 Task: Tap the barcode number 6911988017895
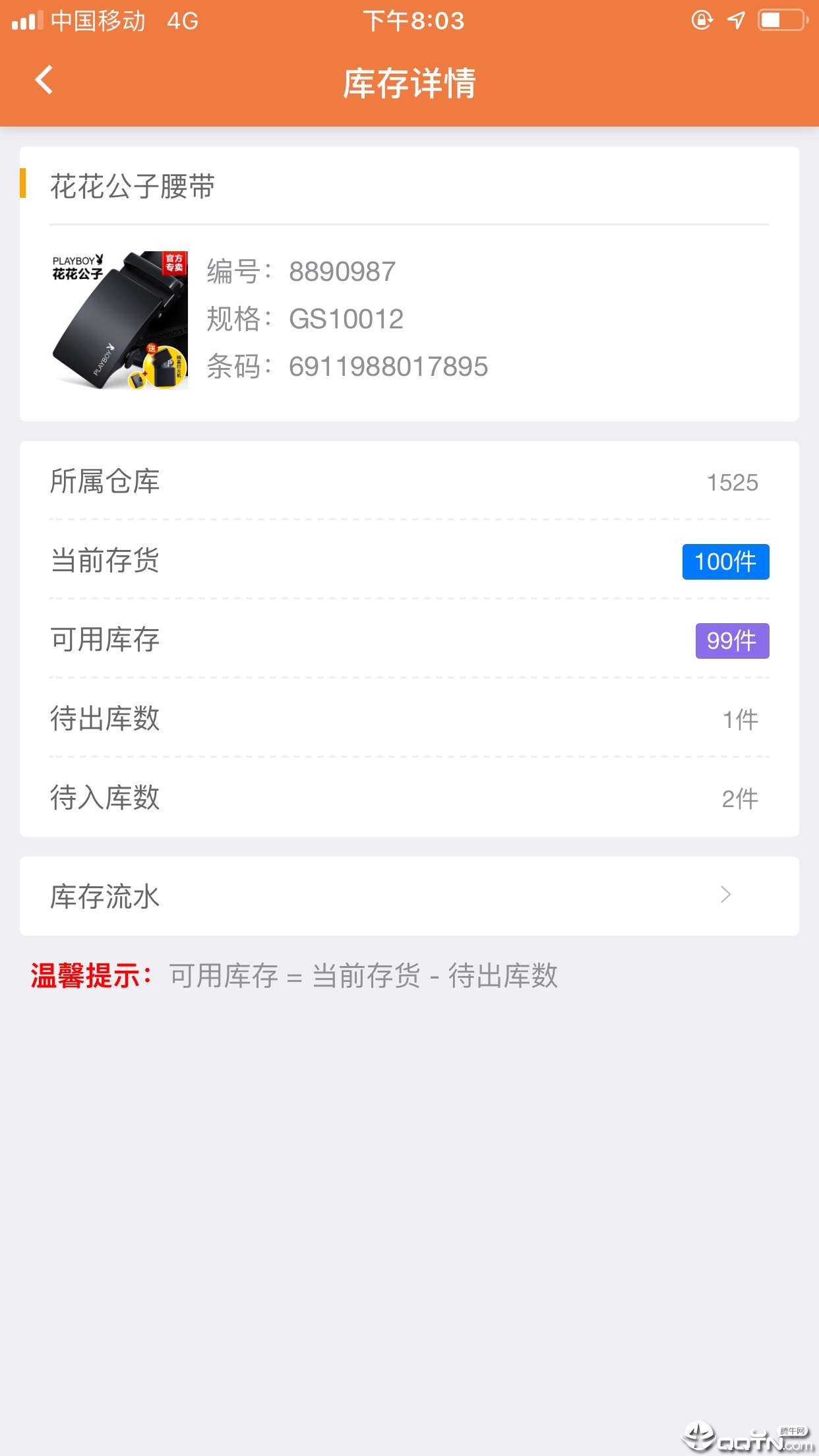pos(388,367)
